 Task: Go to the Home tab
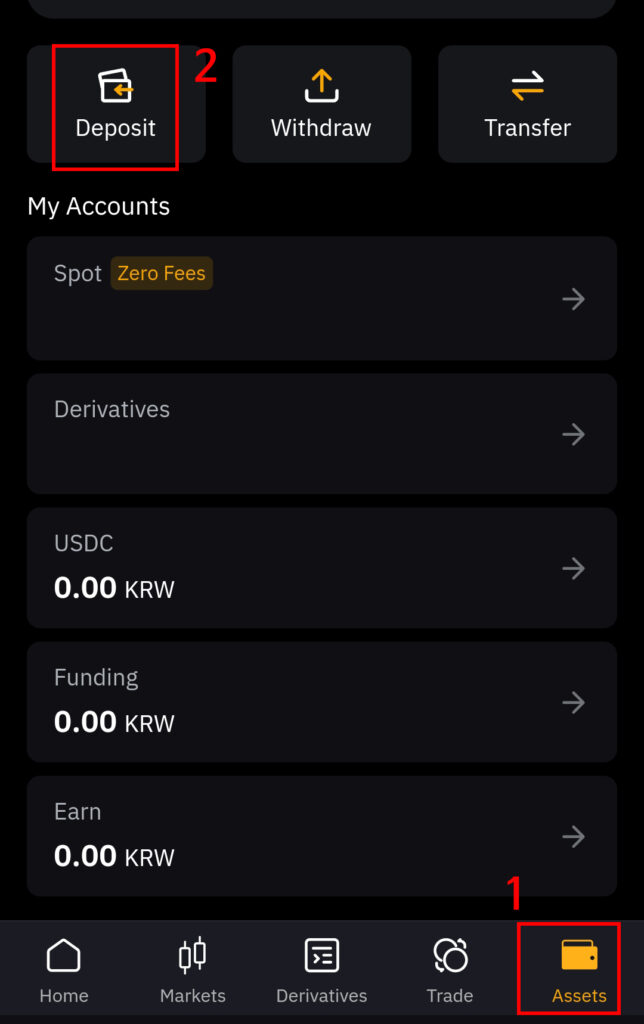(64, 970)
